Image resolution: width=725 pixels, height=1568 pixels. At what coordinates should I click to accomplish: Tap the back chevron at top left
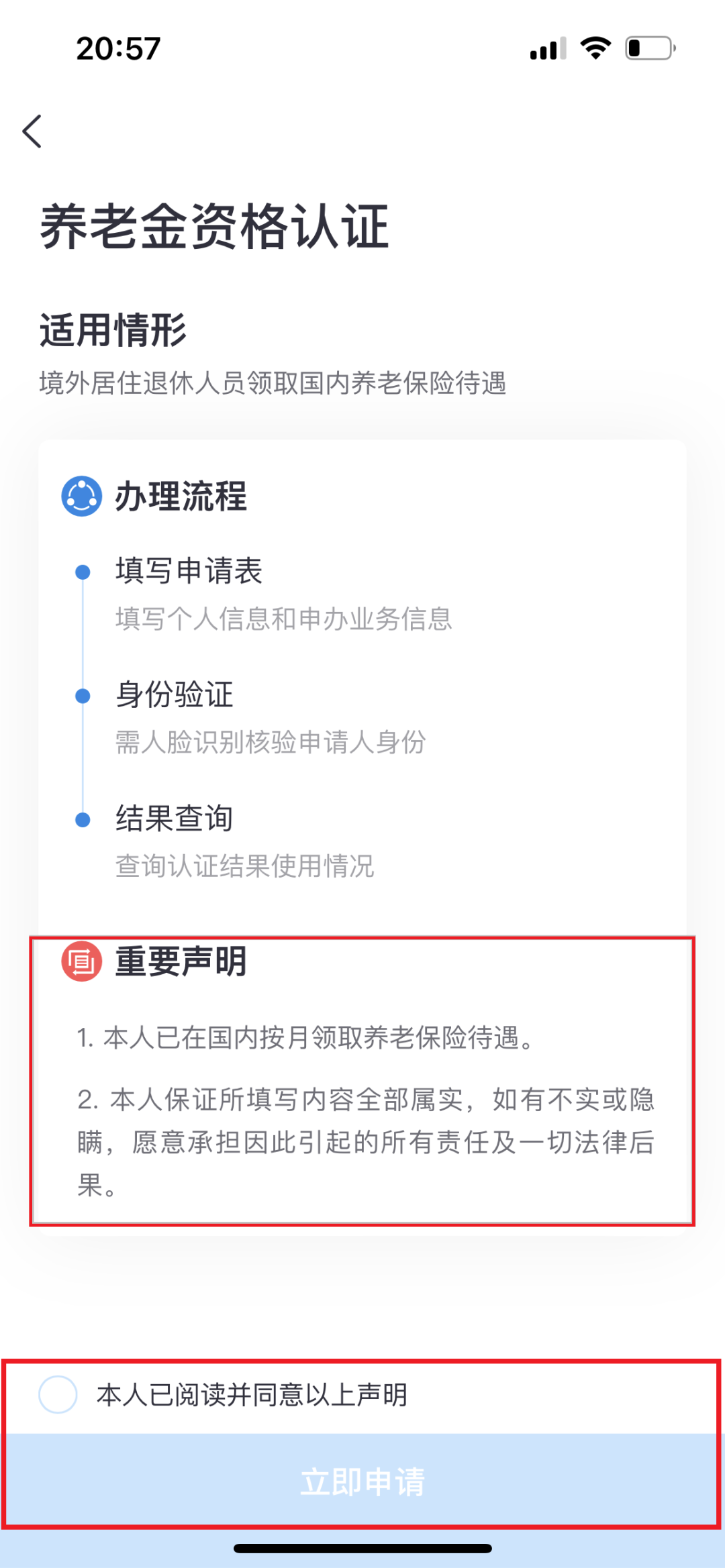click(32, 132)
